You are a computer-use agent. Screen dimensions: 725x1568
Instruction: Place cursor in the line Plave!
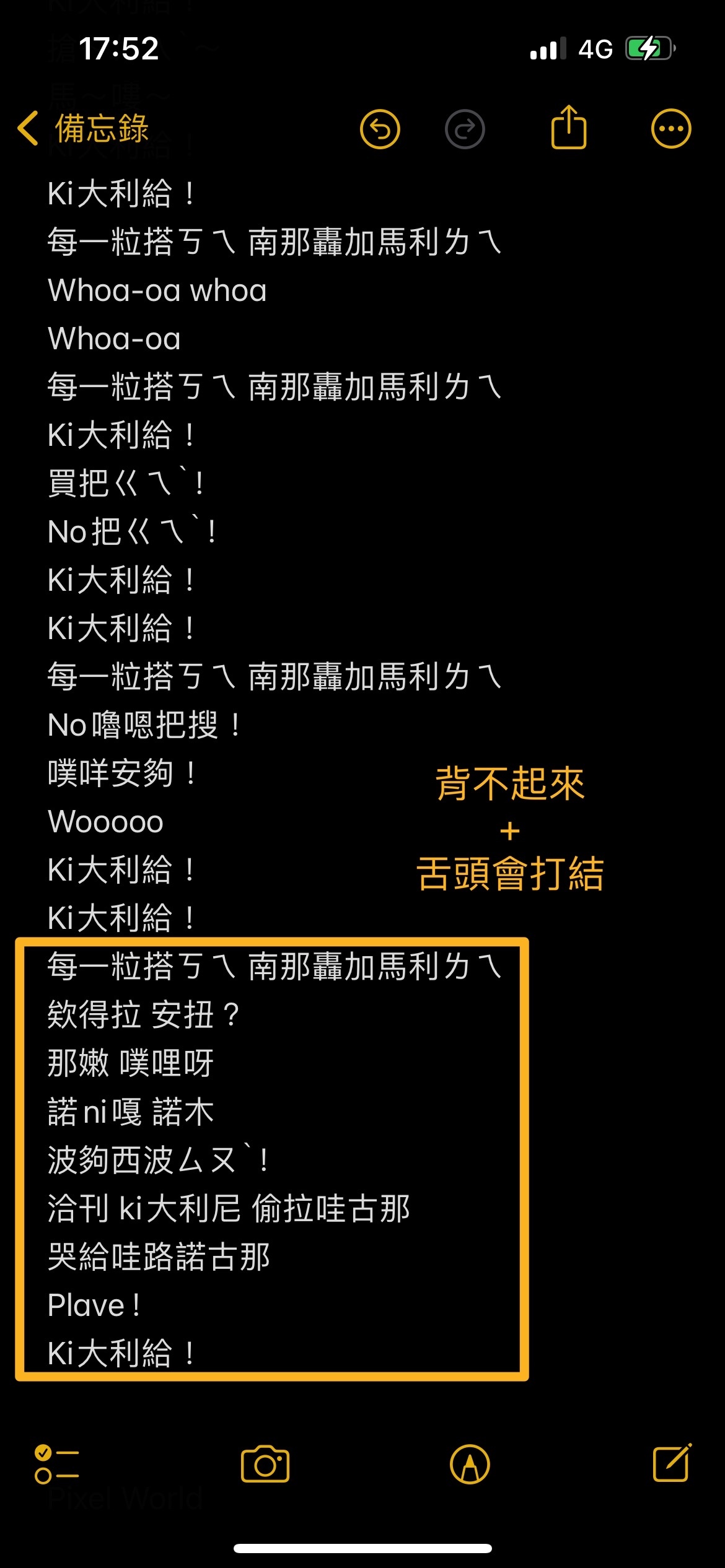(94, 1305)
